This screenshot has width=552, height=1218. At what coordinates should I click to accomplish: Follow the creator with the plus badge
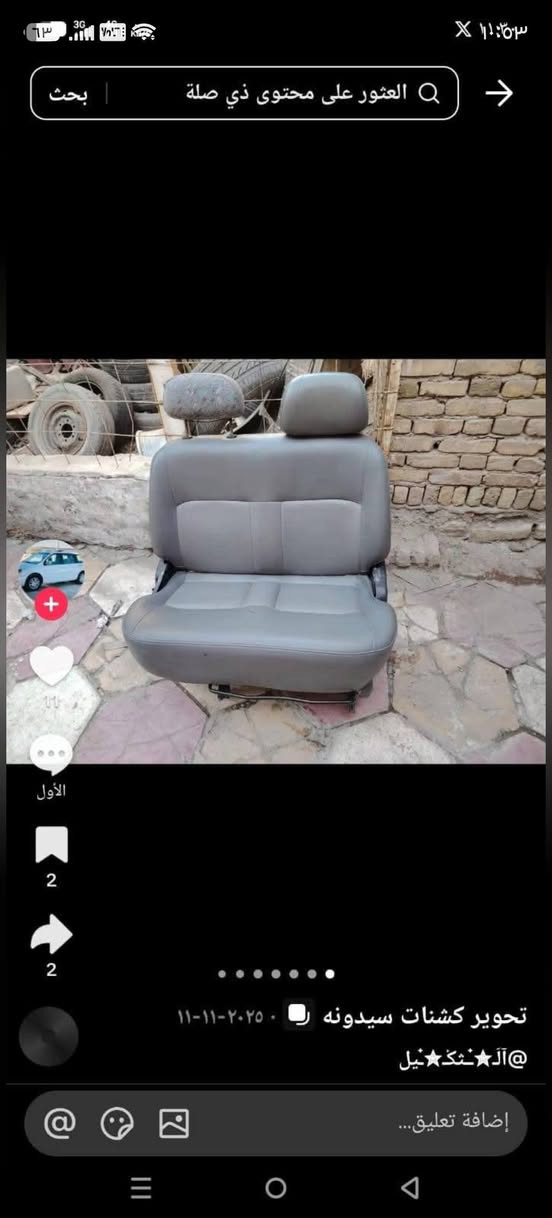51,604
